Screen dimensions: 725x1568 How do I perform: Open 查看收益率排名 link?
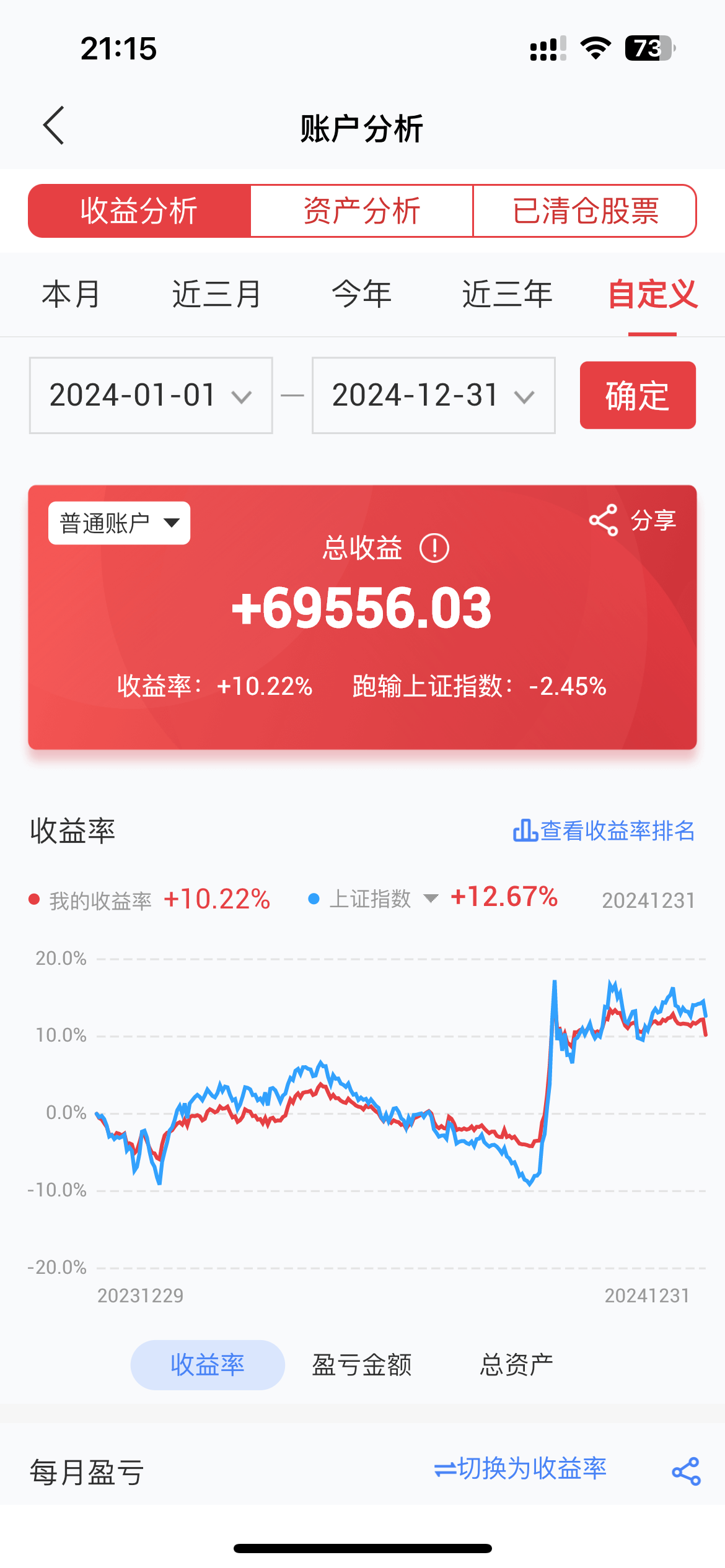click(604, 831)
